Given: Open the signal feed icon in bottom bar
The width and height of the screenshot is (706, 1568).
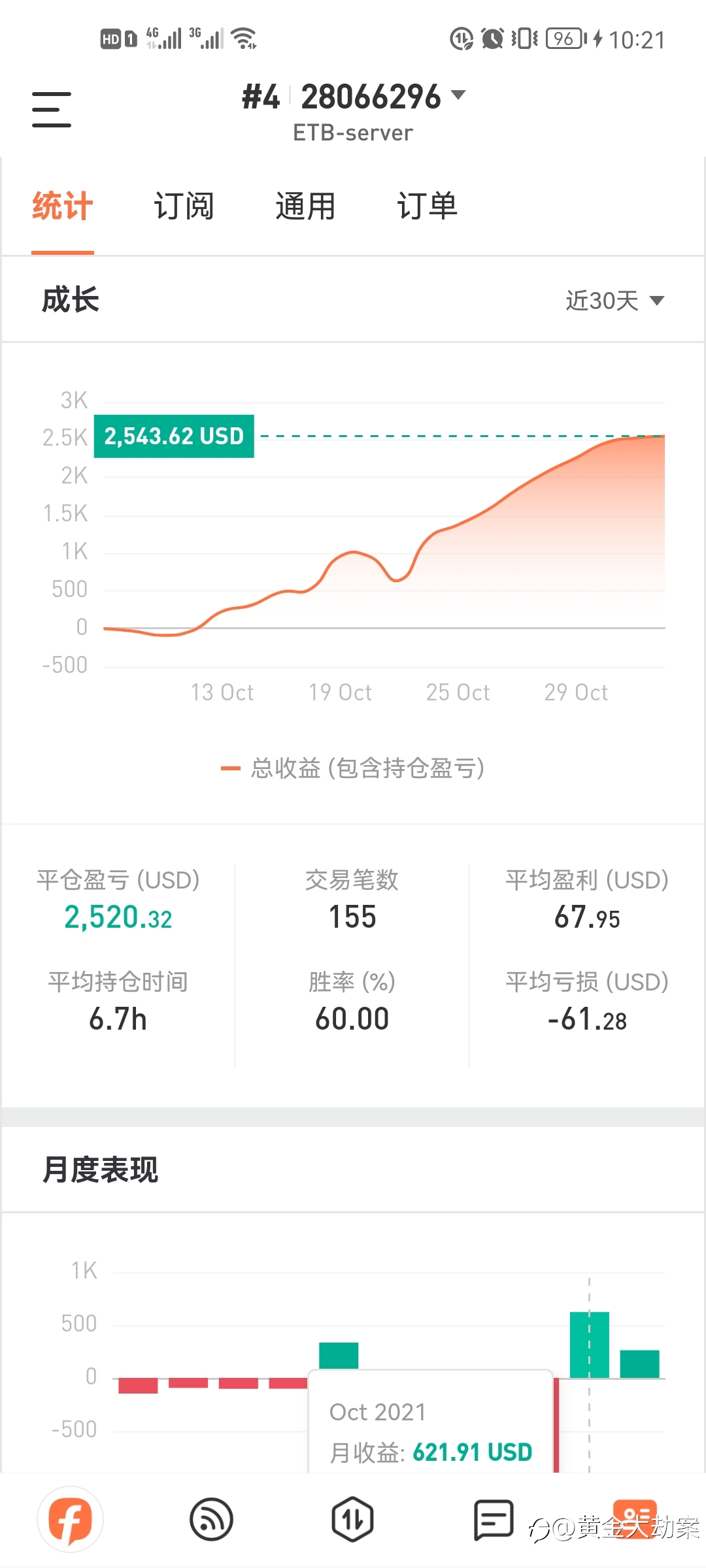Looking at the screenshot, I should pyautogui.click(x=211, y=1520).
